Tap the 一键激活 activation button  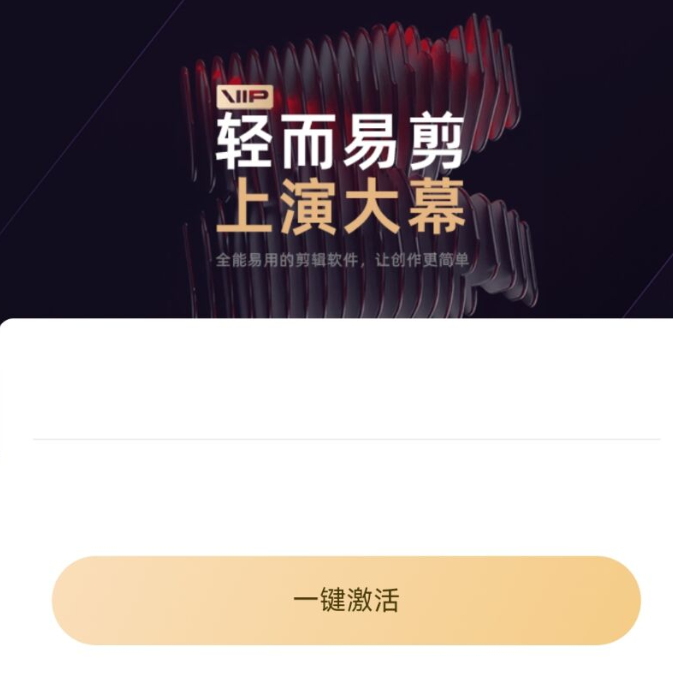(x=346, y=600)
